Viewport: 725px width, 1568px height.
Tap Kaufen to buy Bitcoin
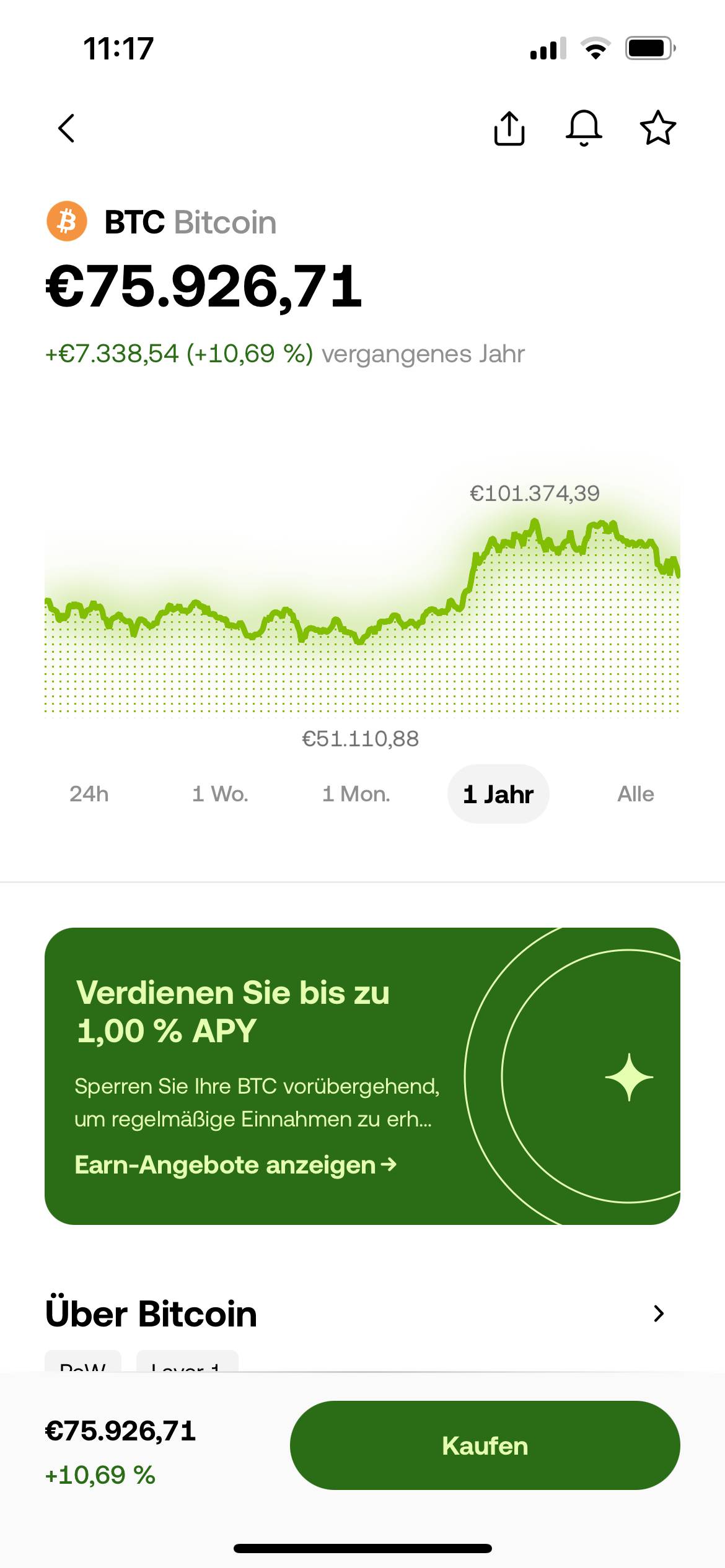point(485,1445)
